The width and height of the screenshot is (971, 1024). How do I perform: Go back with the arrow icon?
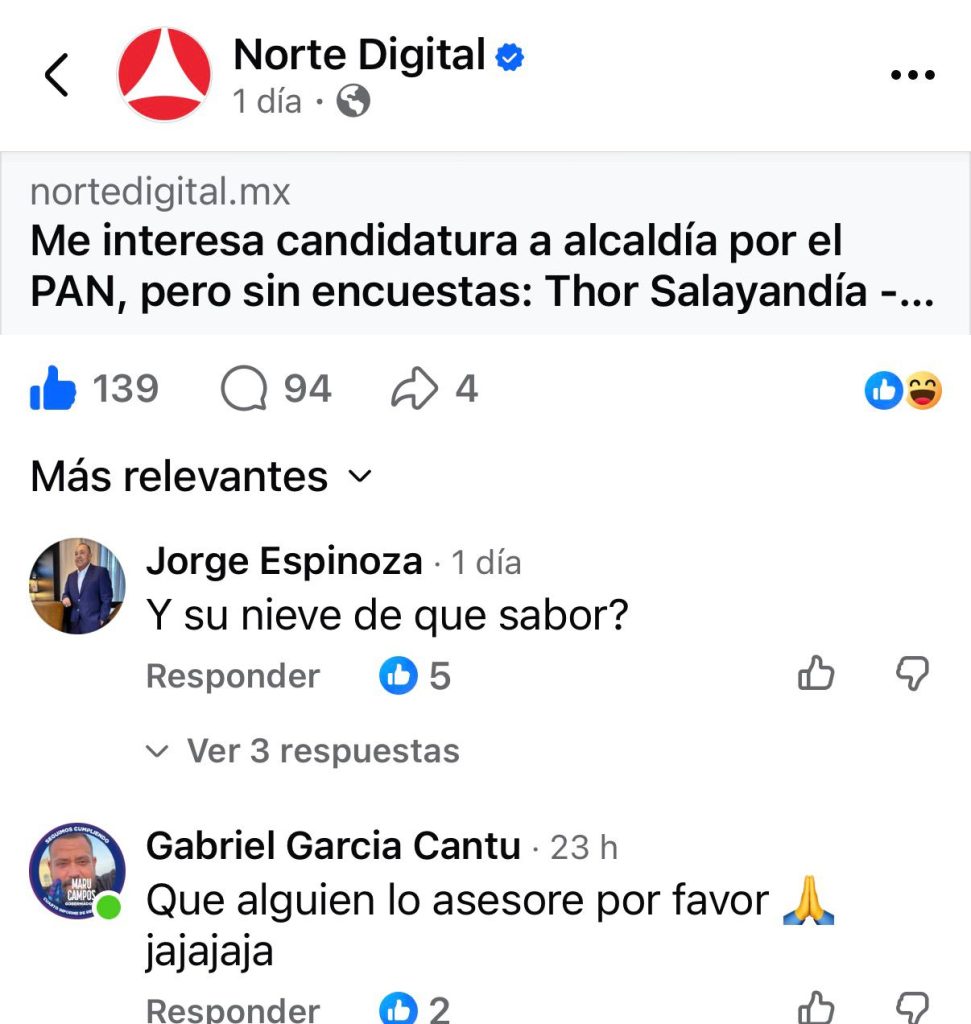tap(57, 76)
